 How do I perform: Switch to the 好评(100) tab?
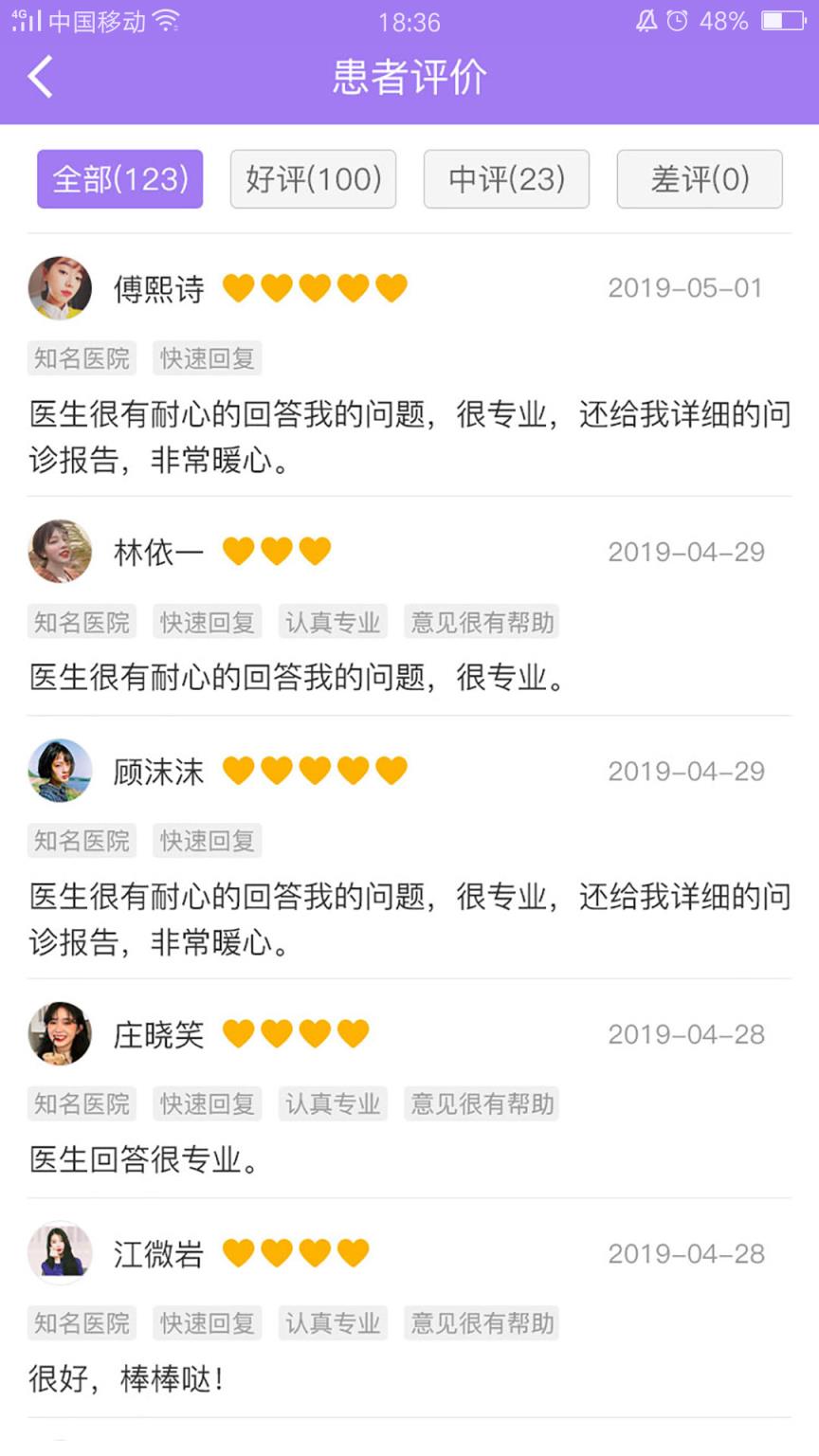313,179
